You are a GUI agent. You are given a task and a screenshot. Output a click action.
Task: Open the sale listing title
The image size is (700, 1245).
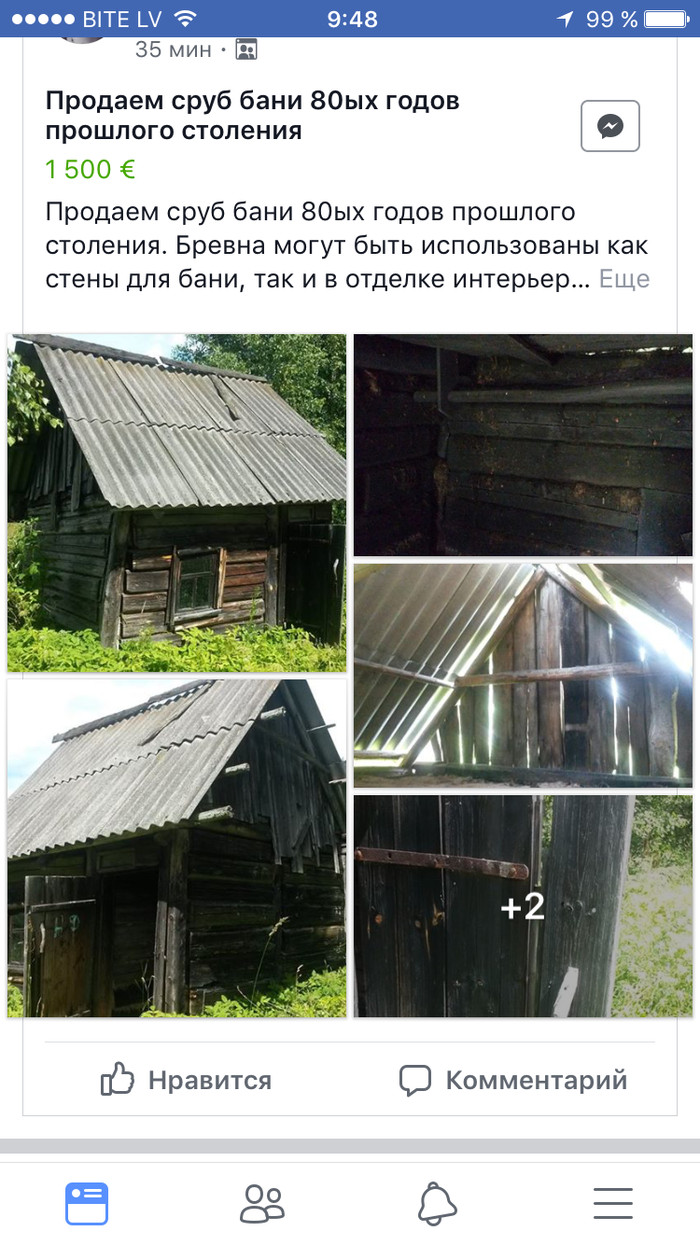click(252, 116)
